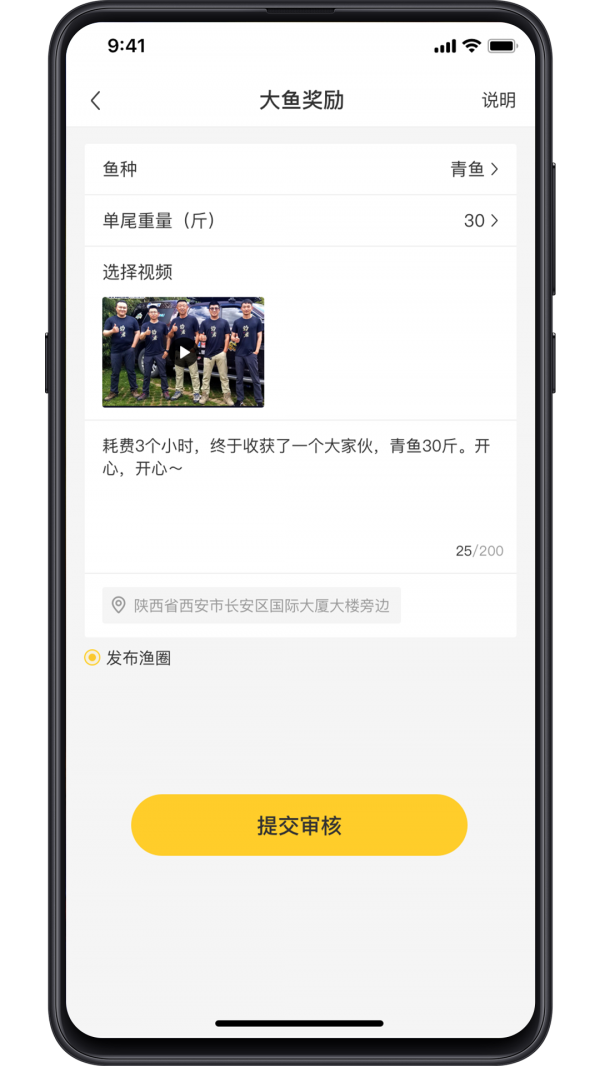Play the selected video thumbnail
This screenshot has width=600, height=1067.
(183, 352)
